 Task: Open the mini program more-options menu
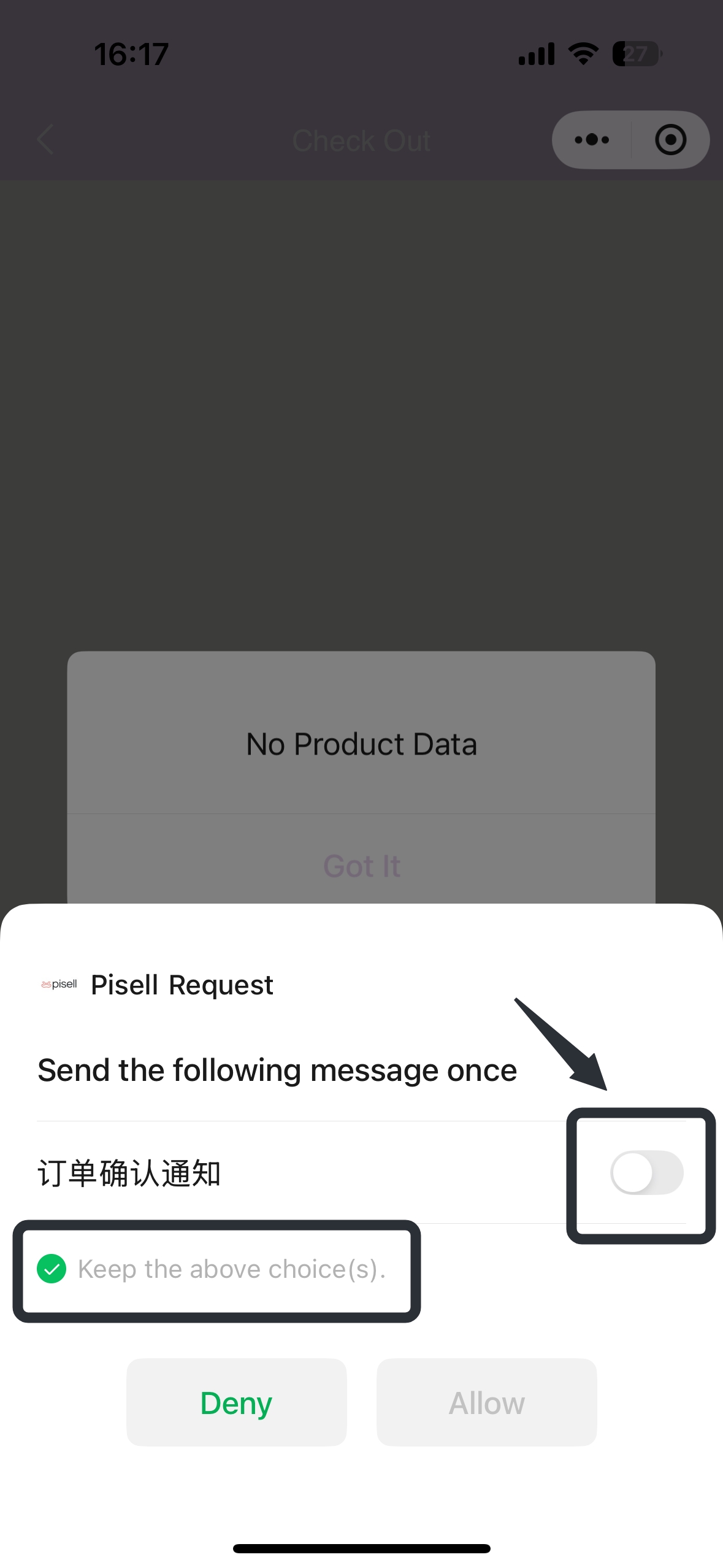click(592, 140)
